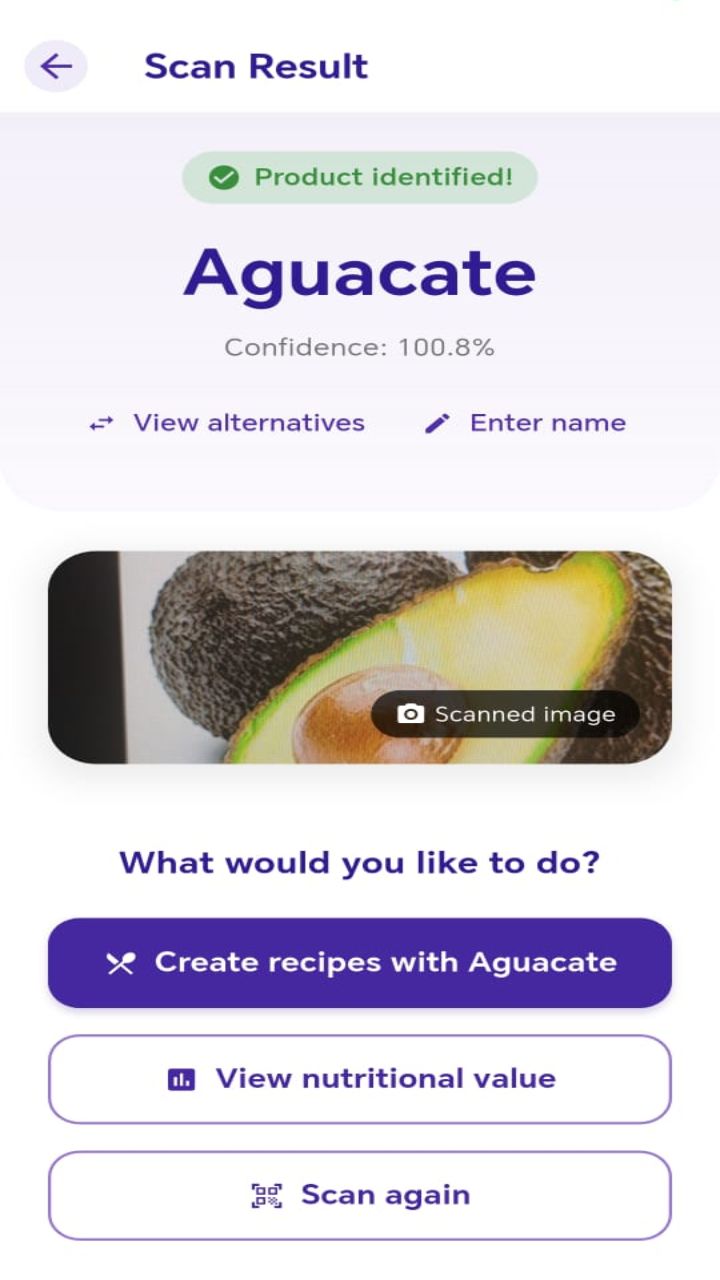Tap Enter name to correct the product
Screen dimensions: 720x1280
(526, 423)
